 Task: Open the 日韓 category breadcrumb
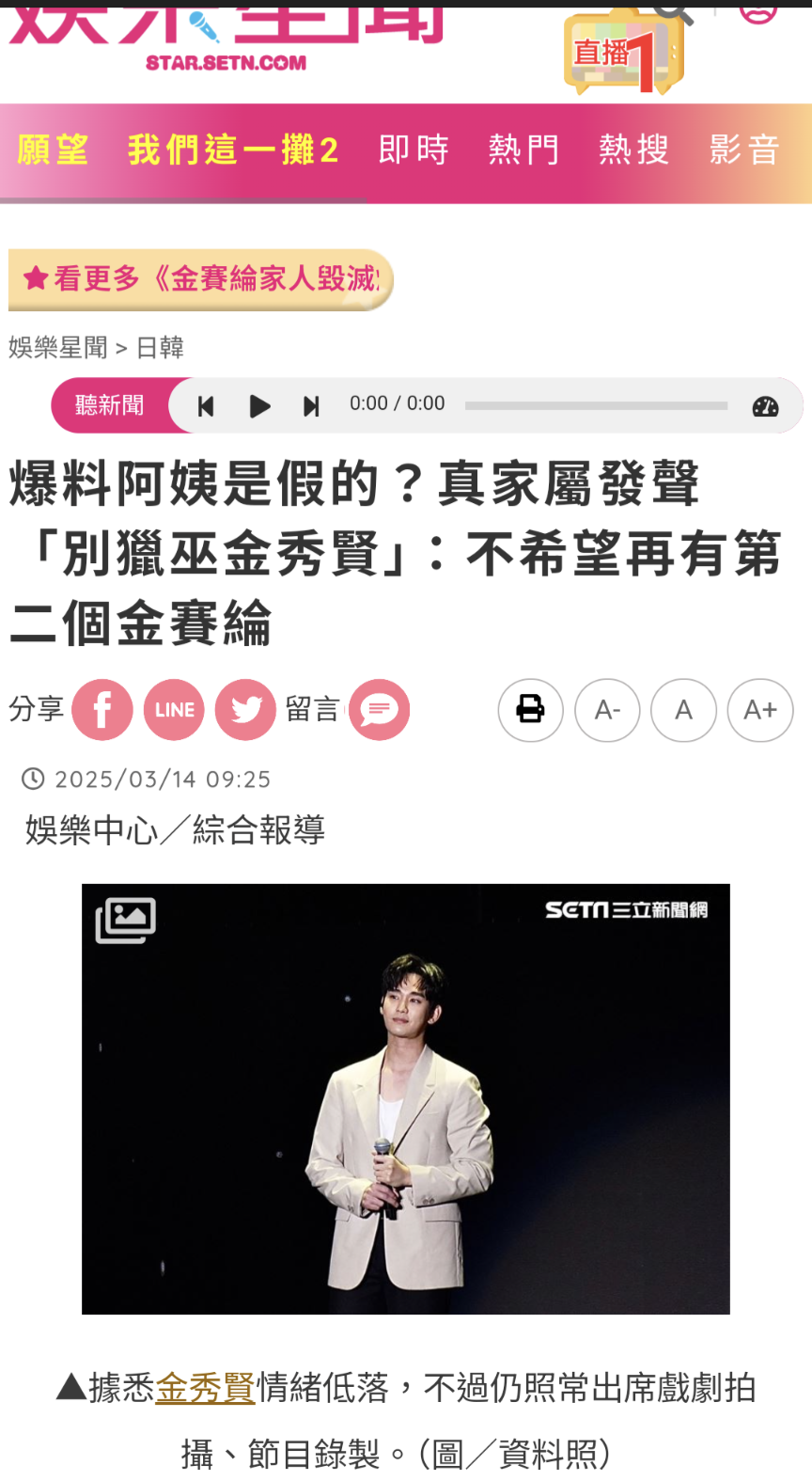tap(160, 348)
